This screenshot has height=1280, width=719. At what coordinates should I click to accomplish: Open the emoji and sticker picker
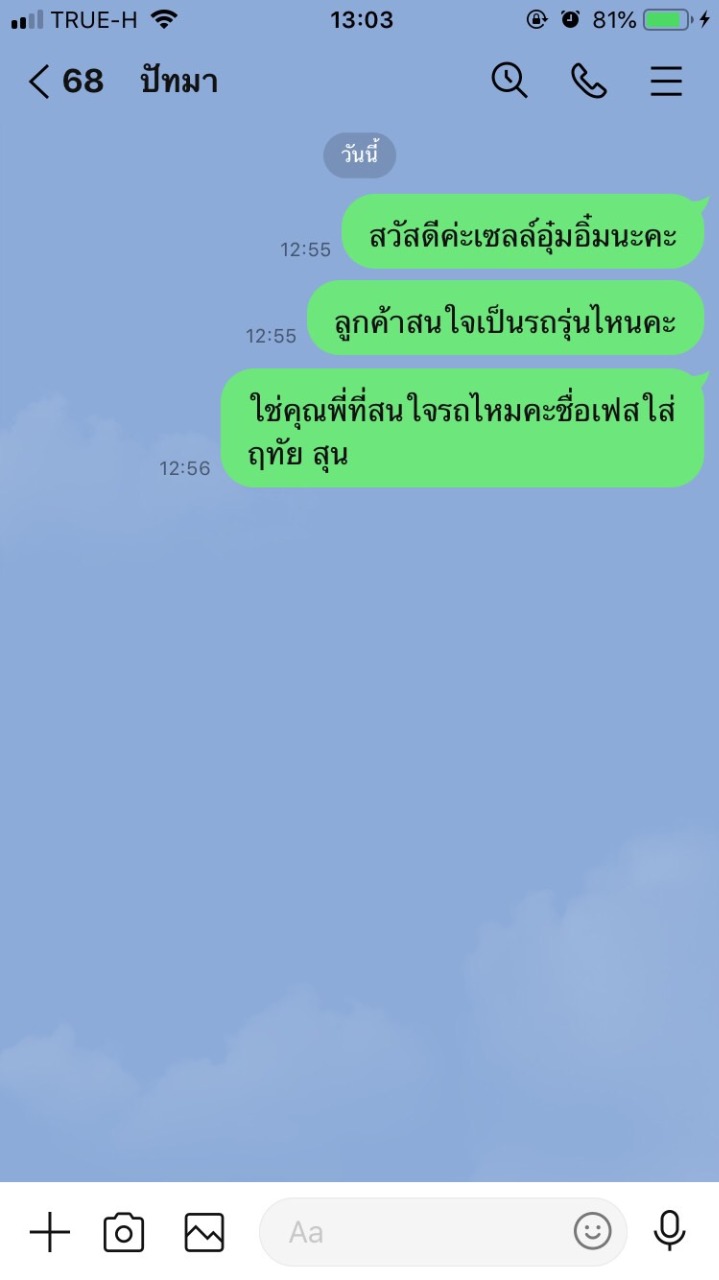(x=592, y=1231)
